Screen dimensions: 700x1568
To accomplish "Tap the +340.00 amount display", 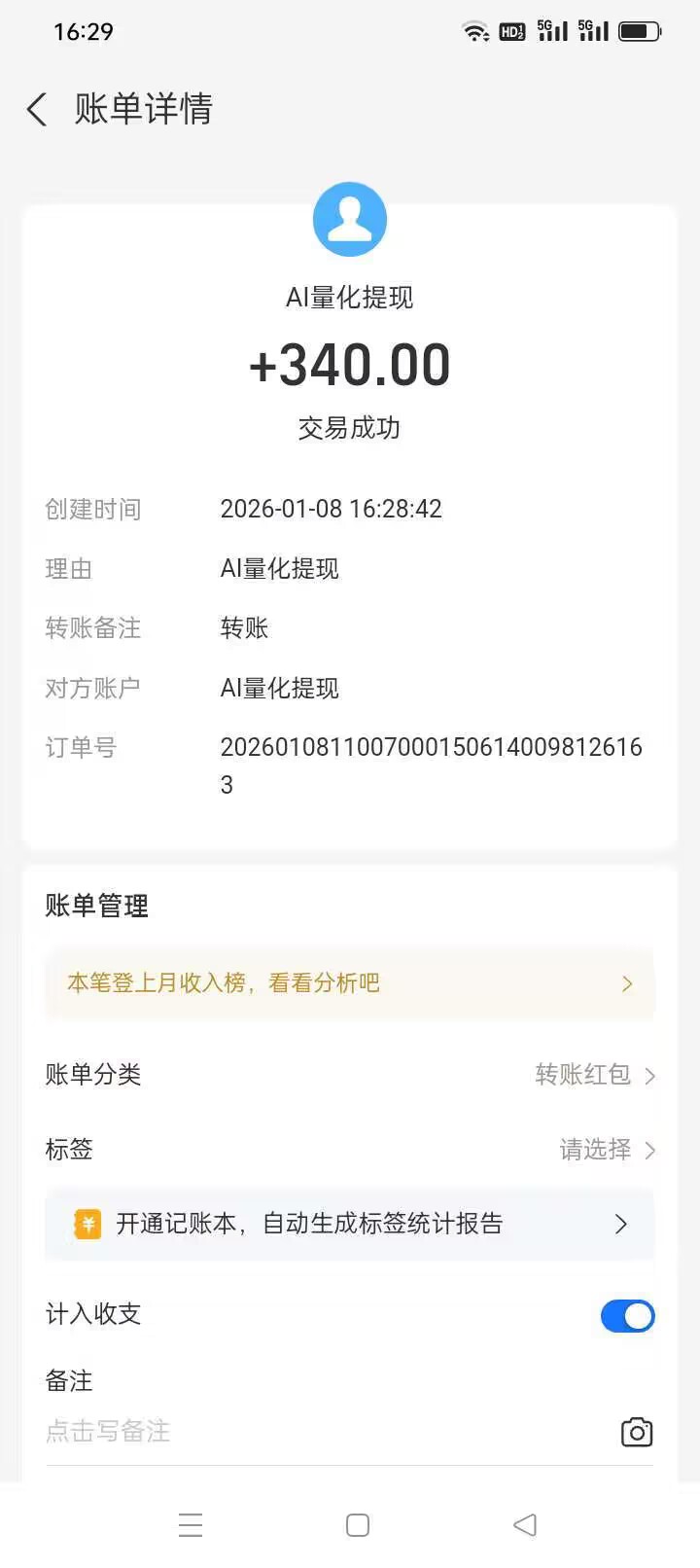I will 350,365.
